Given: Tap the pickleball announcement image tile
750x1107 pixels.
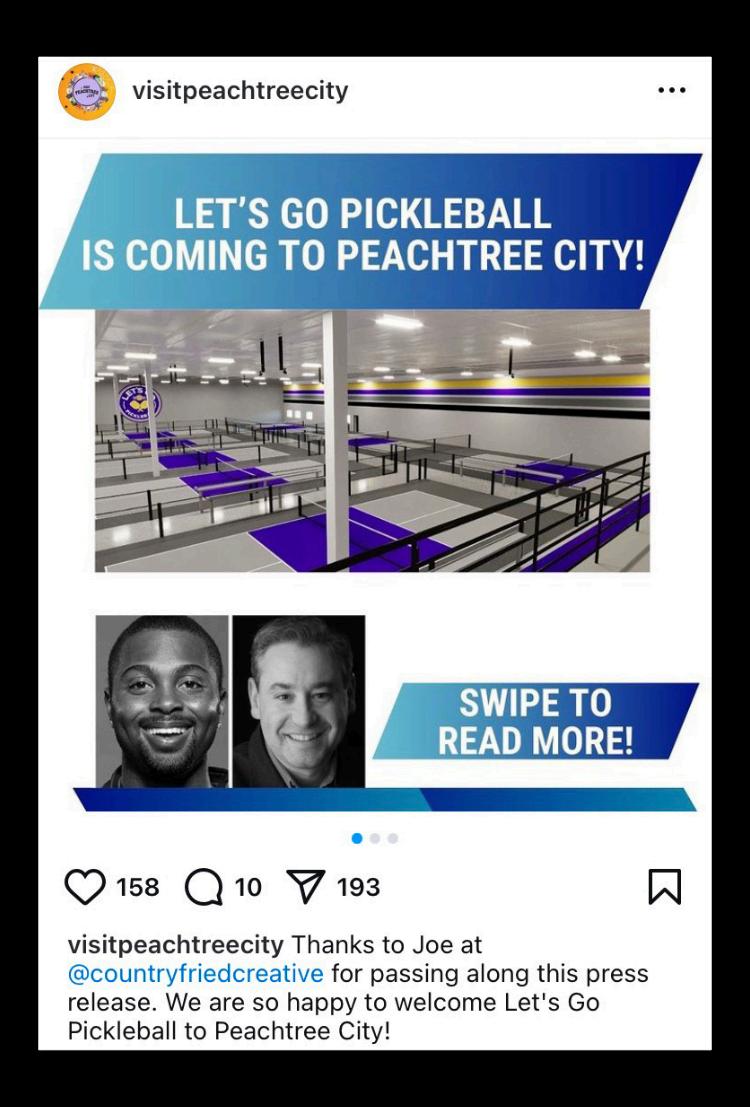Looking at the screenshot, I should point(372,480).
